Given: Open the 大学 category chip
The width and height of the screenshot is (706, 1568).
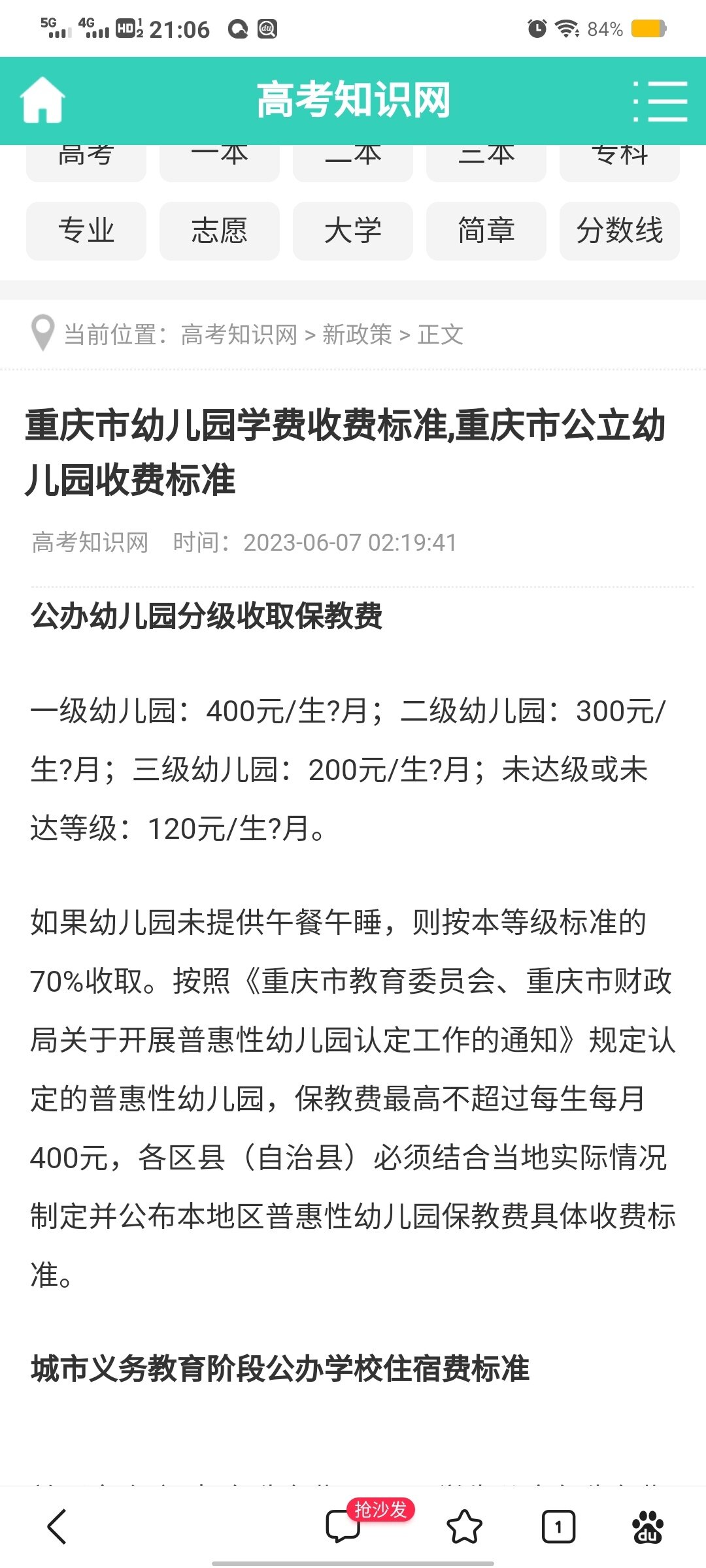Looking at the screenshot, I should tap(353, 231).
